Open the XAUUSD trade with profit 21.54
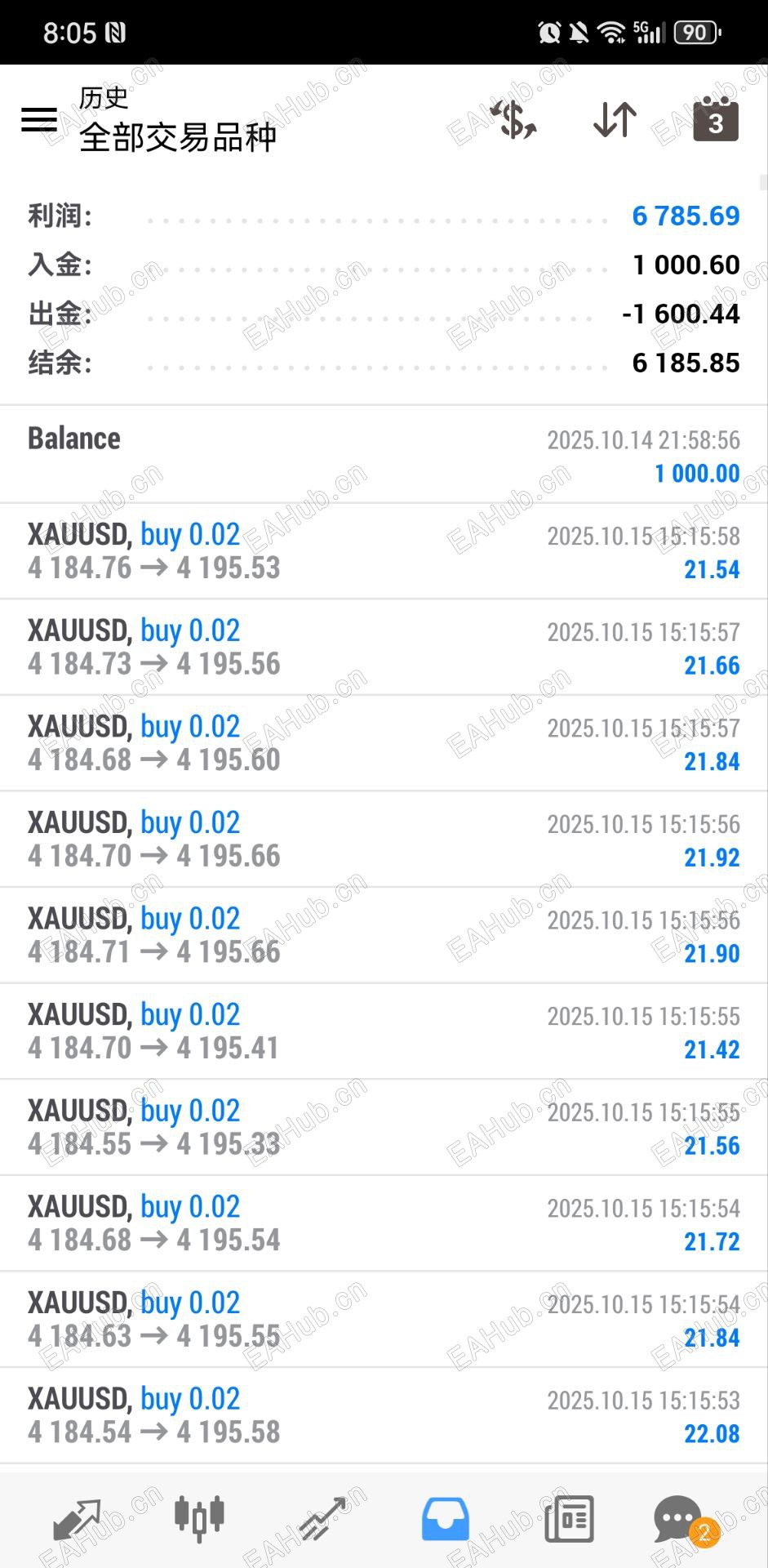Image resolution: width=768 pixels, height=1568 pixels. [384, 551]
